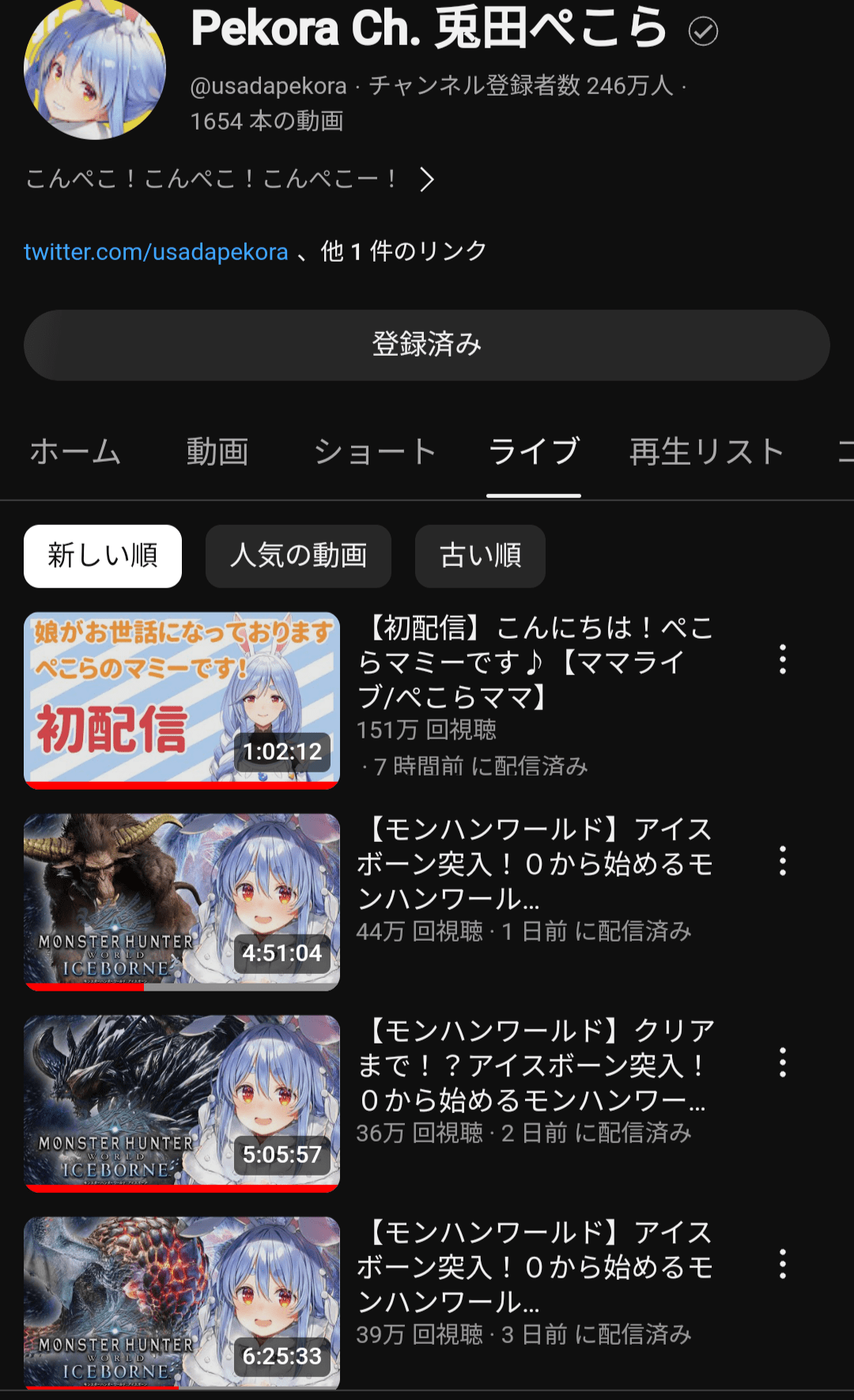Switch to the 動画 tab
The height and width of the screenshot is (1400, 854).
tap(217, 452)
